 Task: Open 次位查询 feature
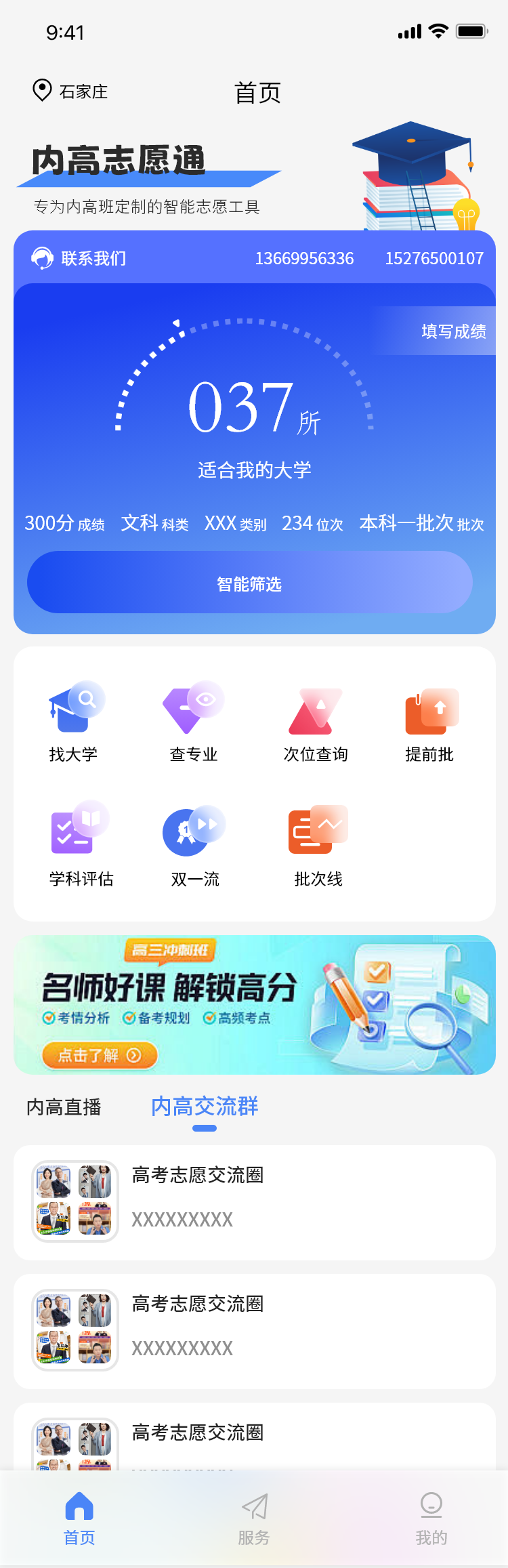click(316, 722)
